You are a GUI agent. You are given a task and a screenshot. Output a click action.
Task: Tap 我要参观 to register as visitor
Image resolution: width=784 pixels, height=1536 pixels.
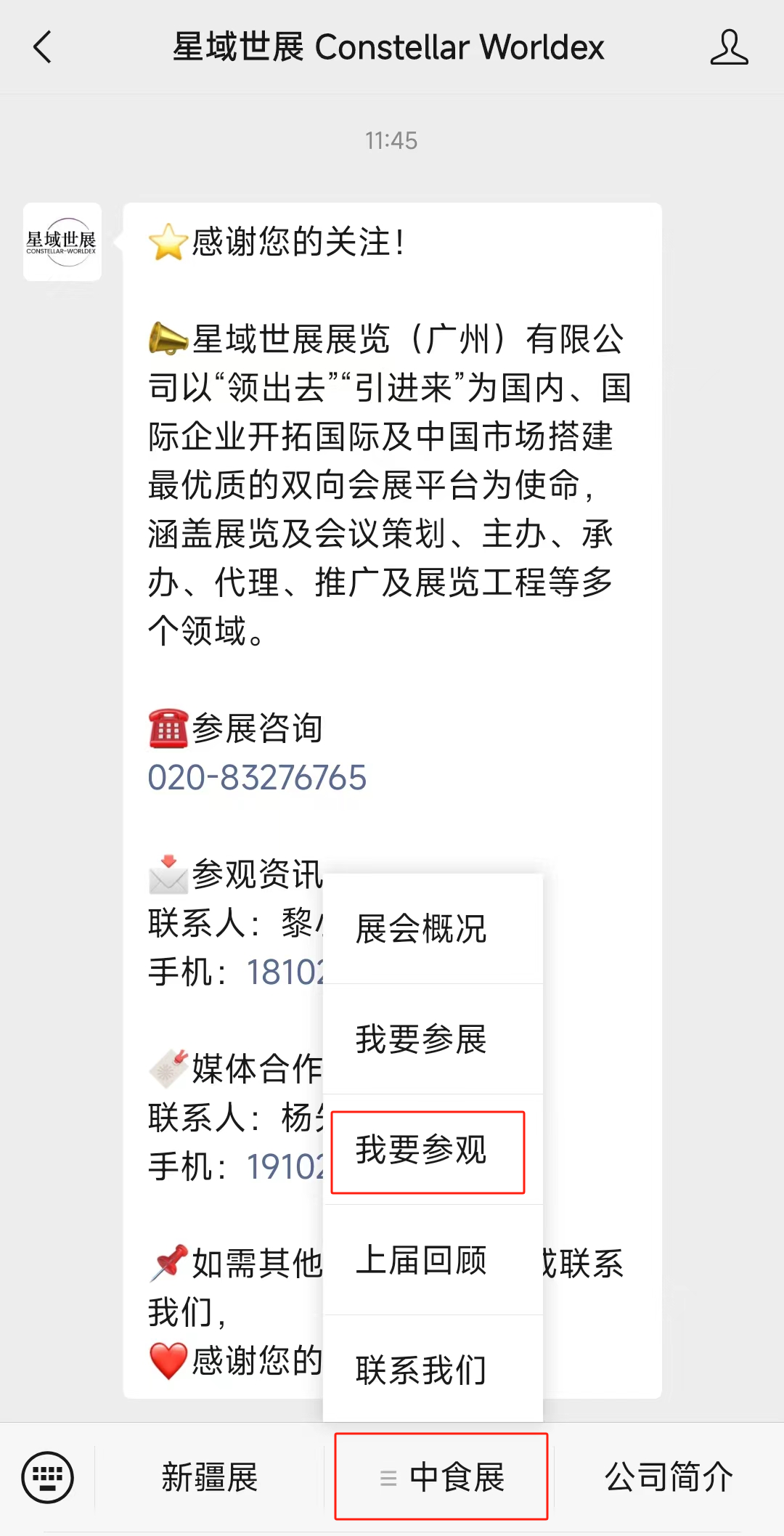pos(428,1151)
